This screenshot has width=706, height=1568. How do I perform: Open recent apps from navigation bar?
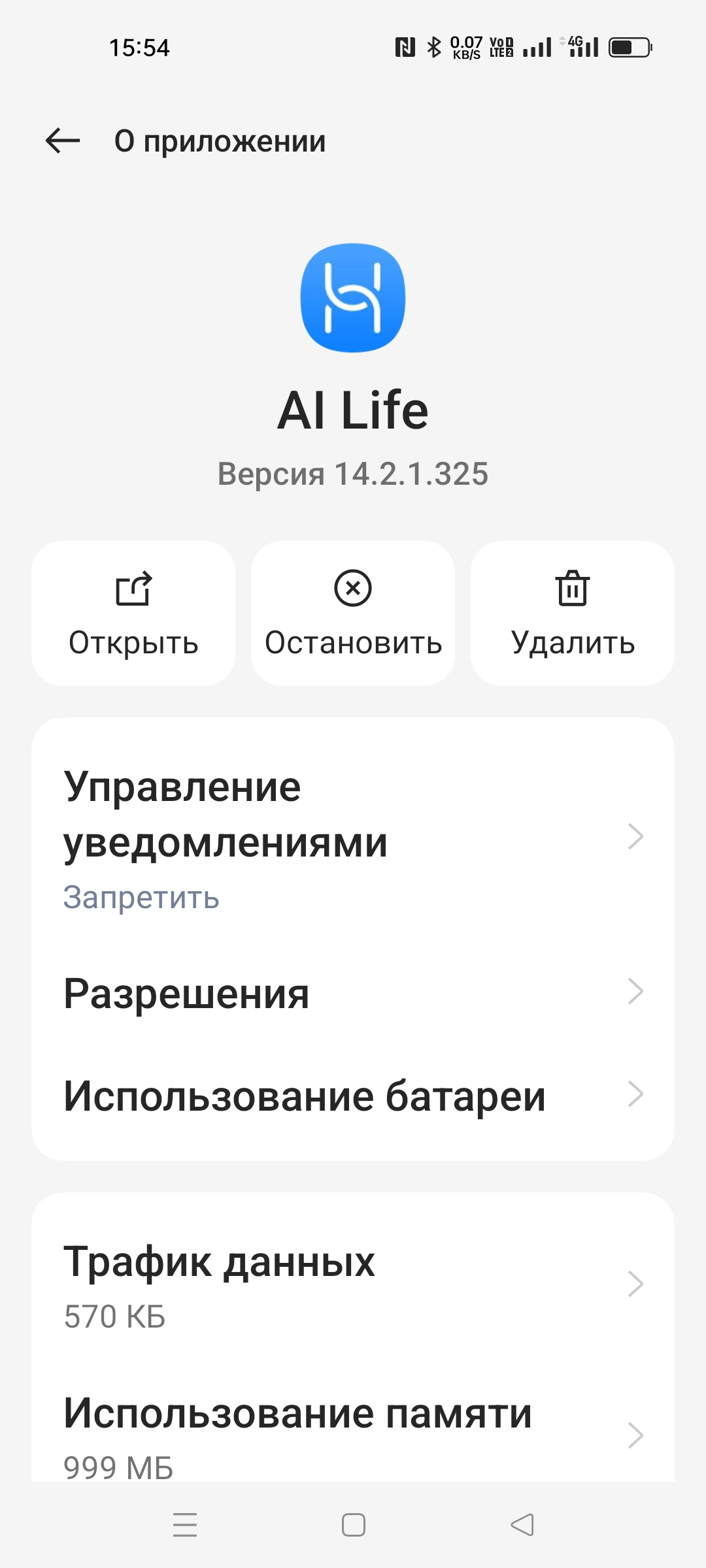click(185, 1526)
